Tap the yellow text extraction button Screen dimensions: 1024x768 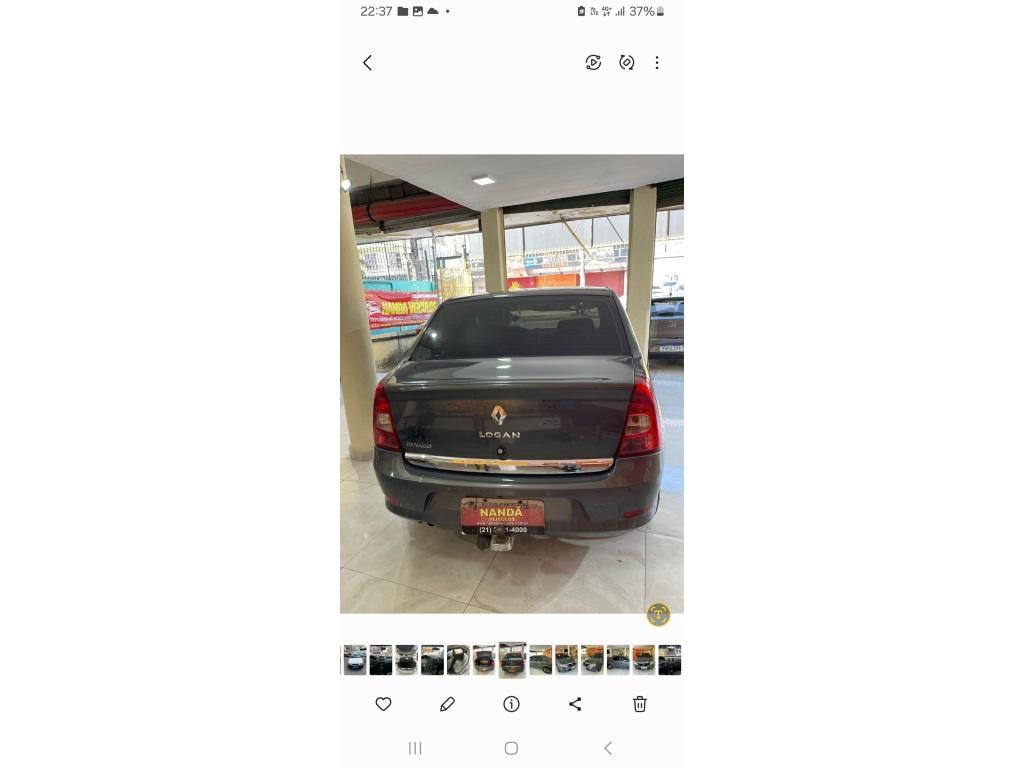click(658, 614)
